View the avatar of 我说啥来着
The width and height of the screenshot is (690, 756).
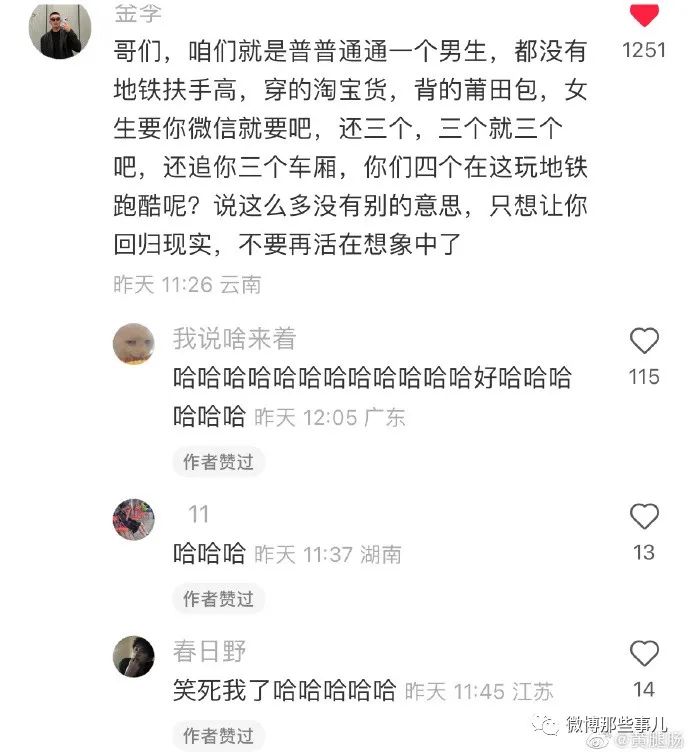133,344
